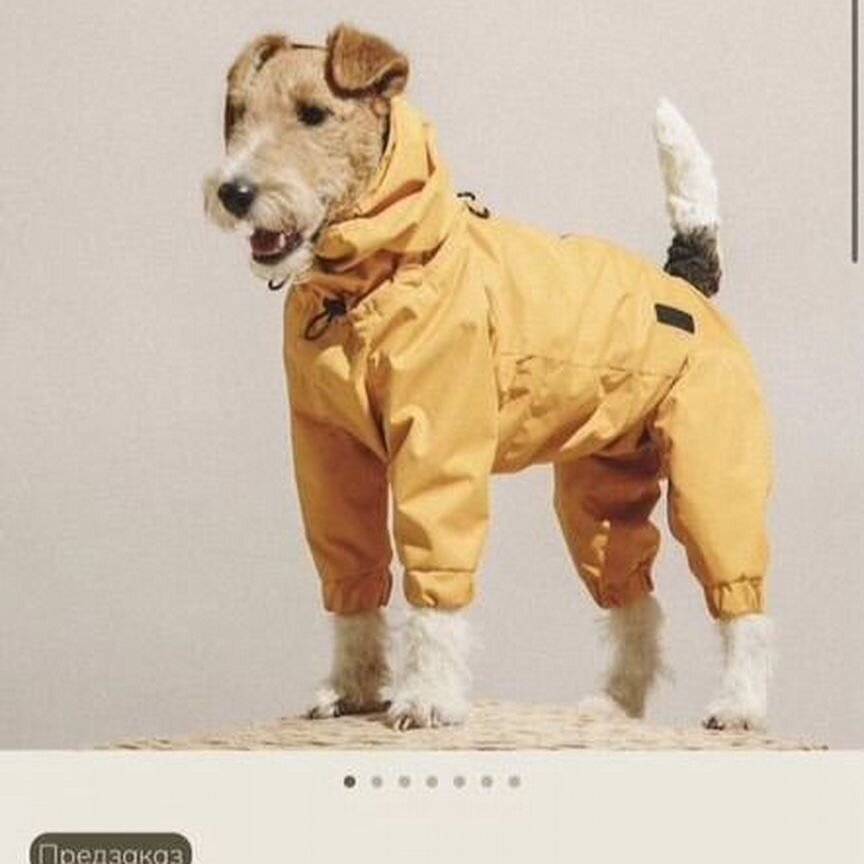Select the last carousel indicator dot
The width and height of the screenshot is (864, 864).
tap(514, 781)
